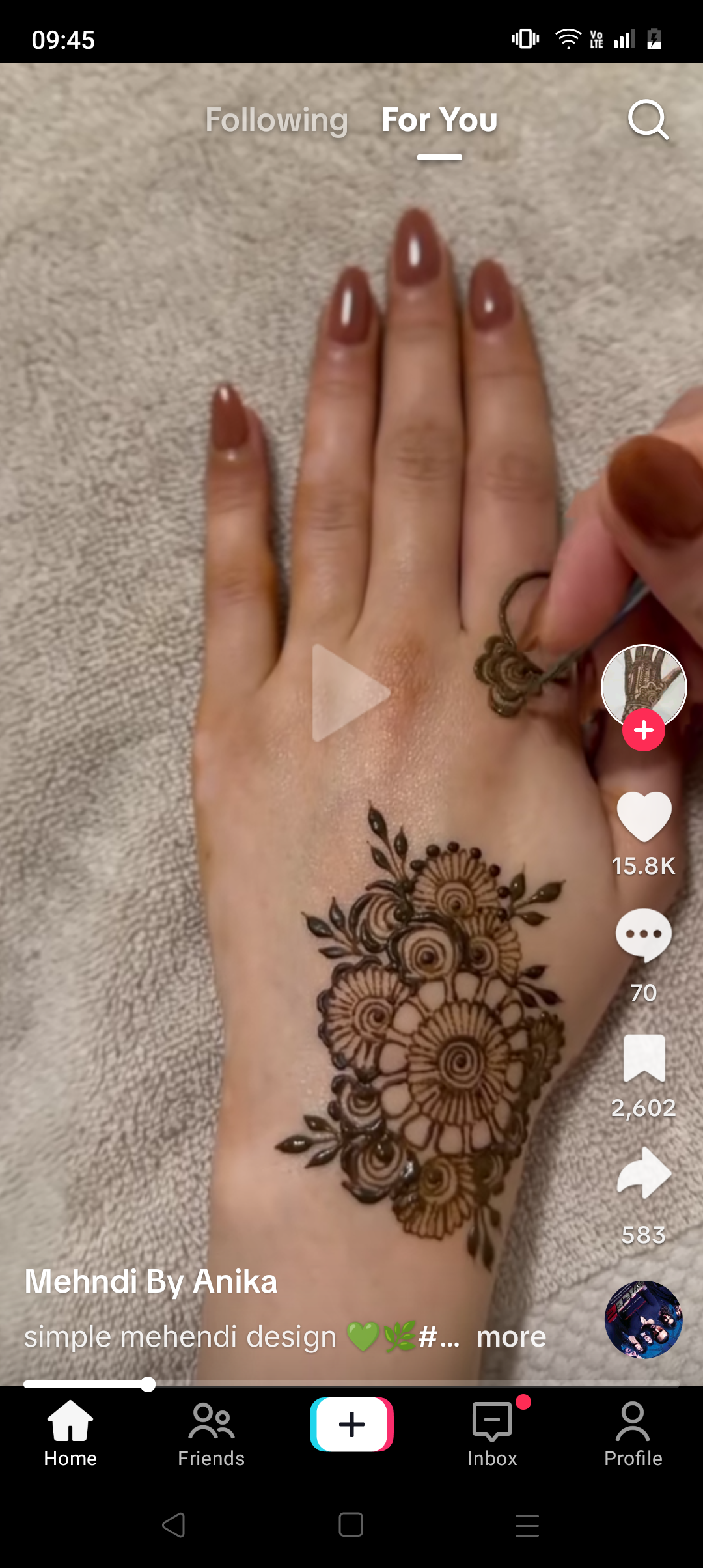Expand caption with more
Screen dimensions: 703x1568
click(511, 1337)
